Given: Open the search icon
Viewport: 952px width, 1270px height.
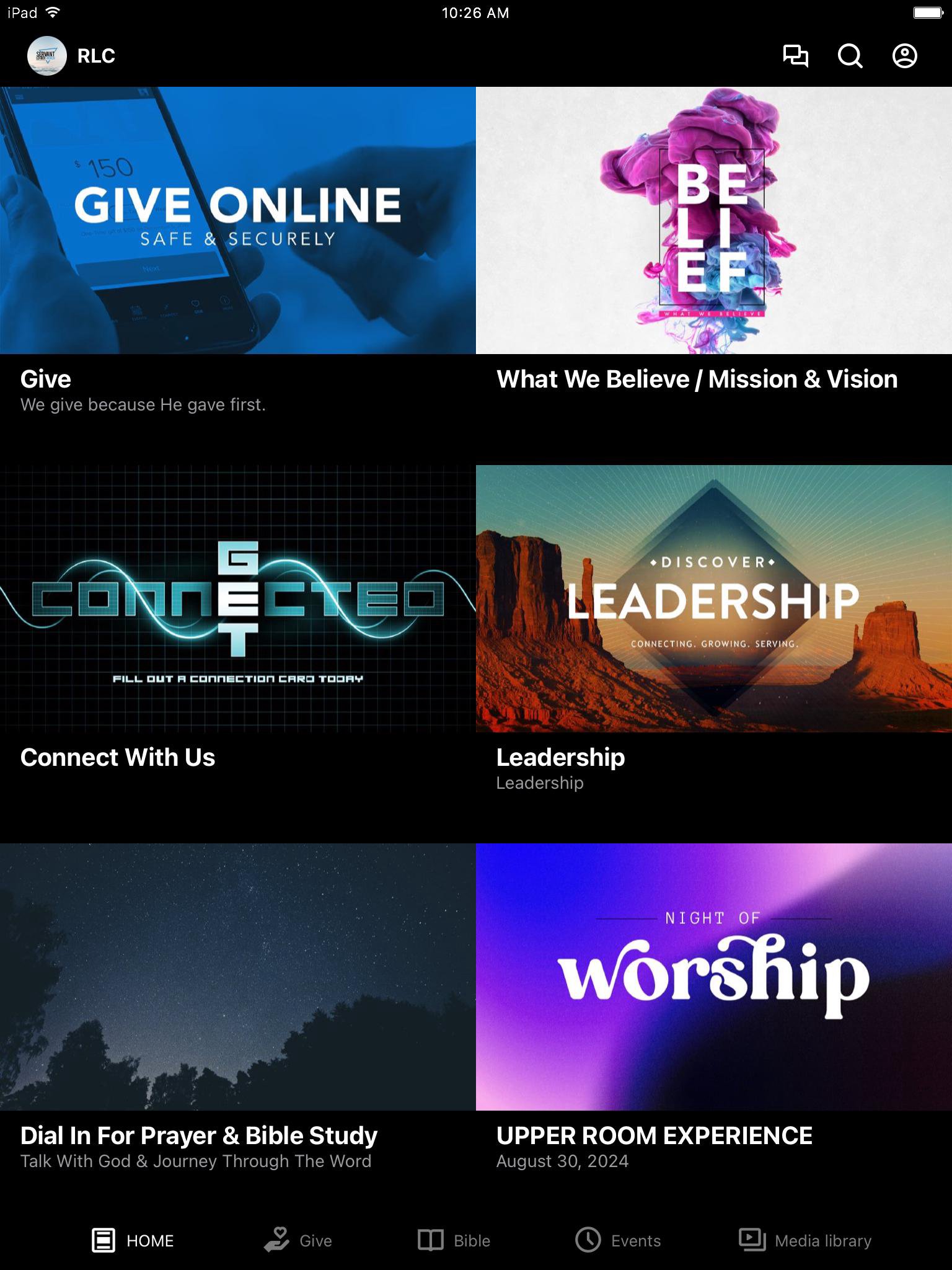Looking at the screenshot, I should [850, 56].
